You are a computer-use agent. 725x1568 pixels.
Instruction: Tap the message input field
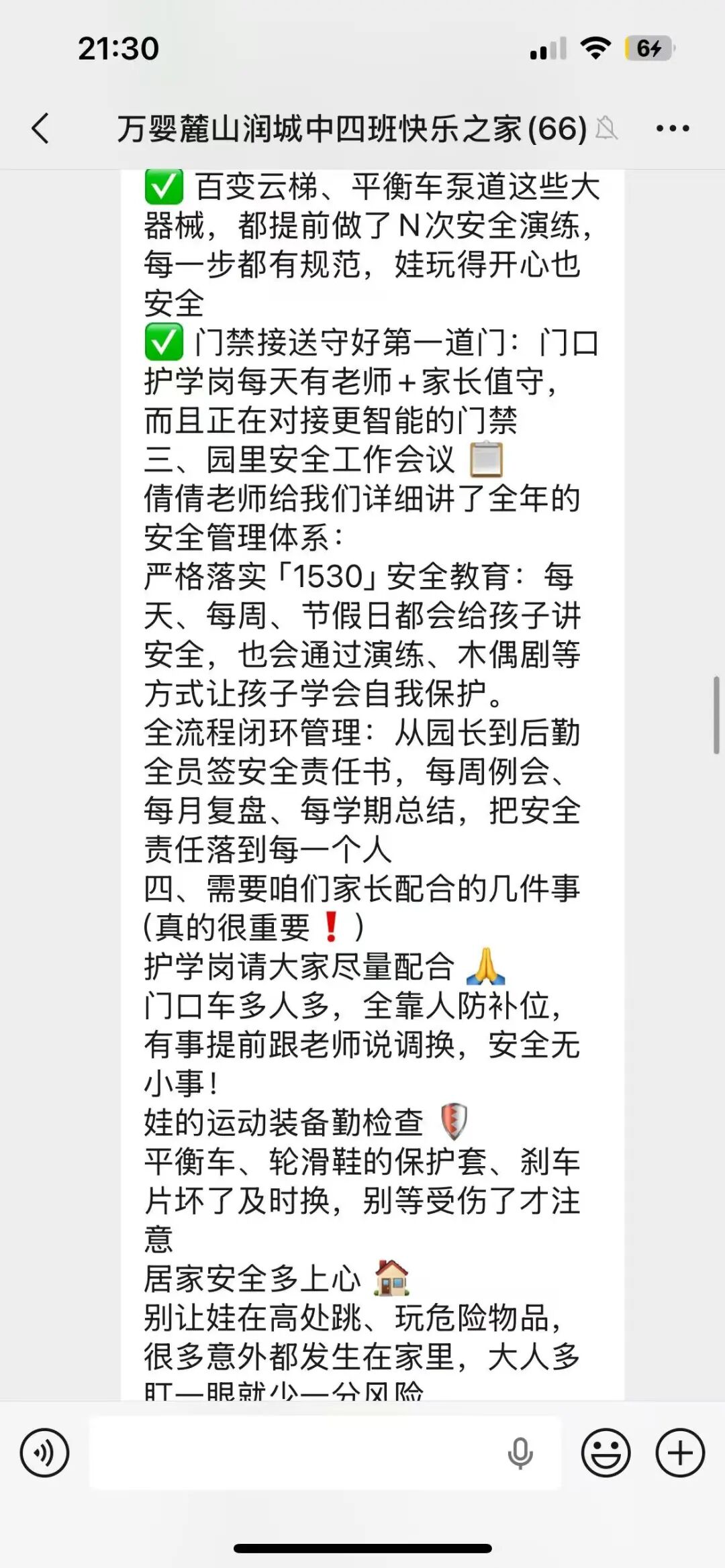coord(295,1453)
